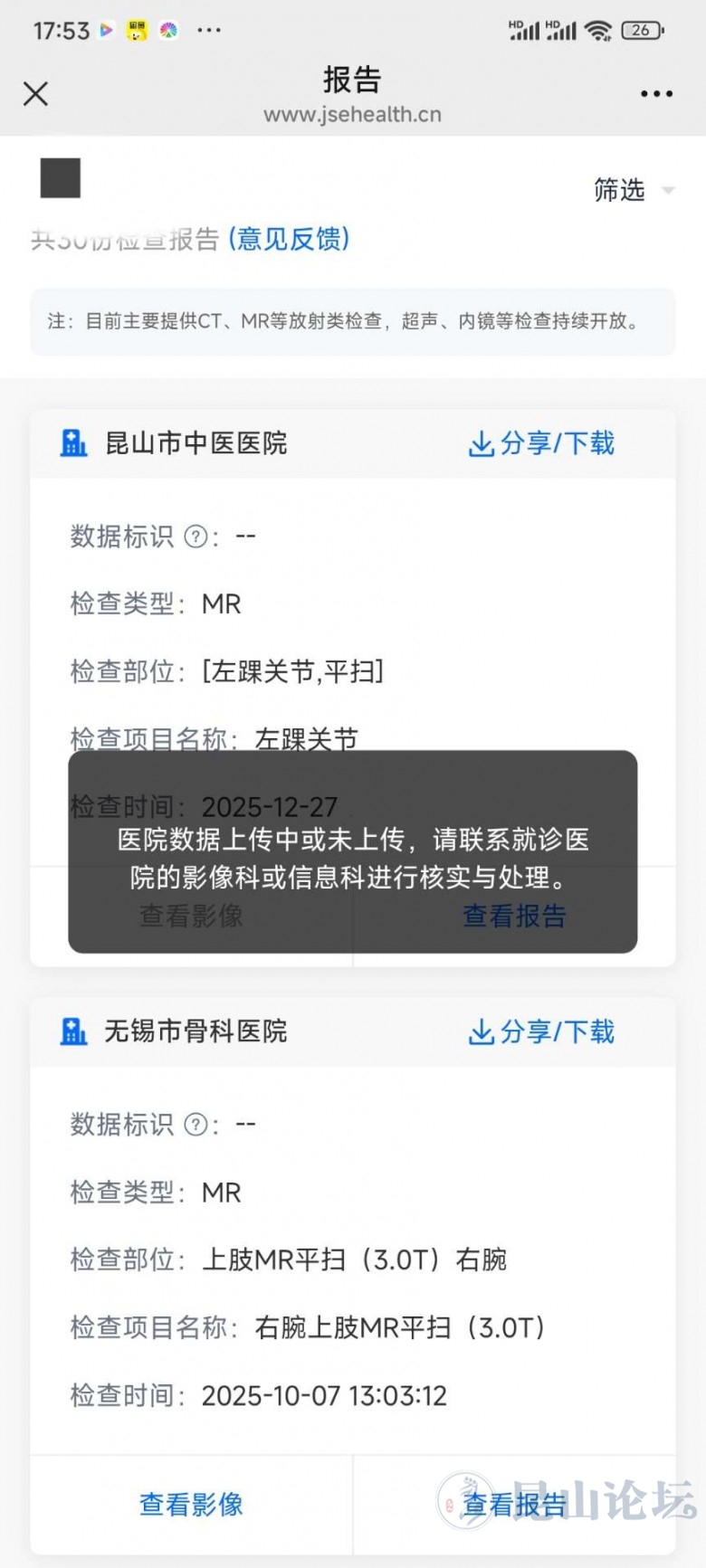Tap the help icon beside 无锡市骨科医院 数据标识
706x1568 pixels.
pyautogui.click(x=196, y=1125)
